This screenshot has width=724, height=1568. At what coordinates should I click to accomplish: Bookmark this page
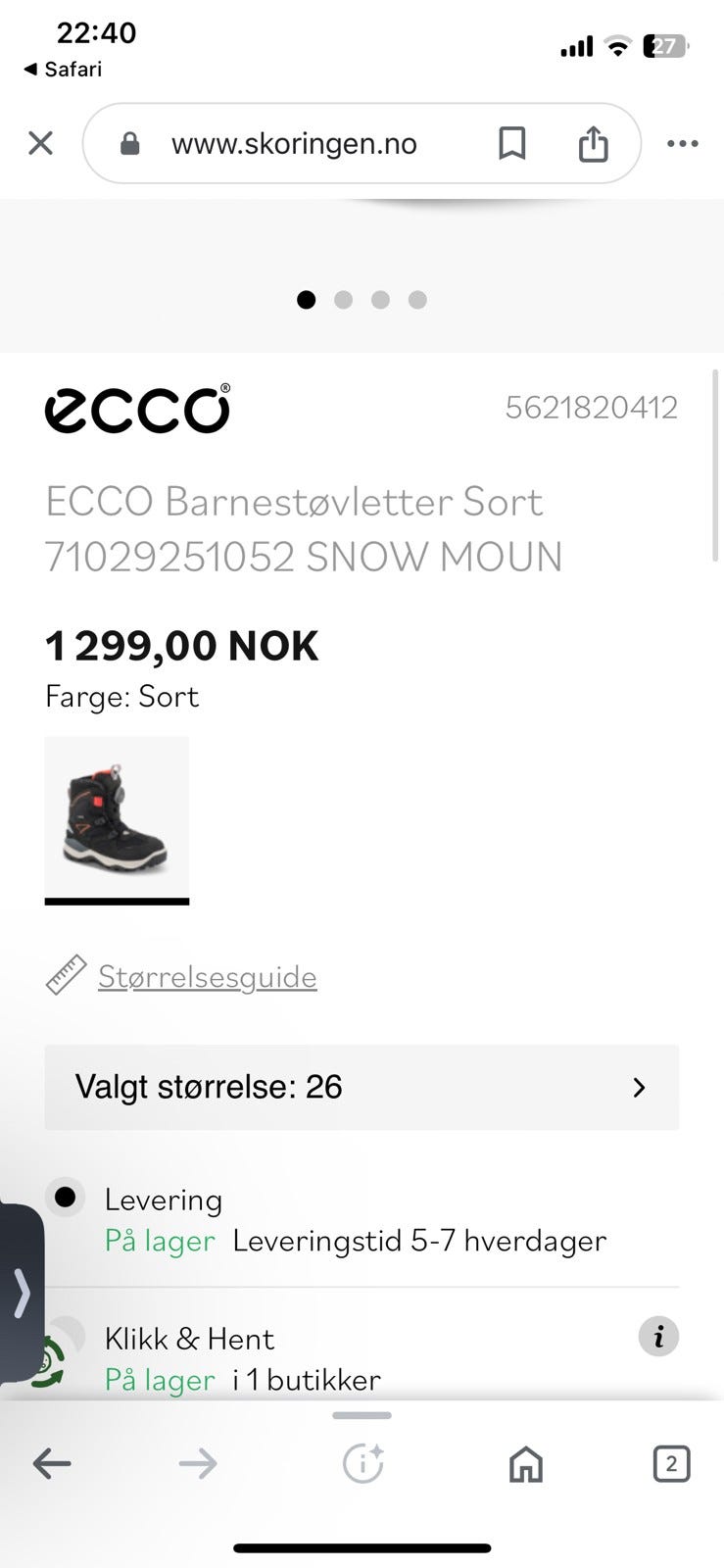(x=511, y=144)
